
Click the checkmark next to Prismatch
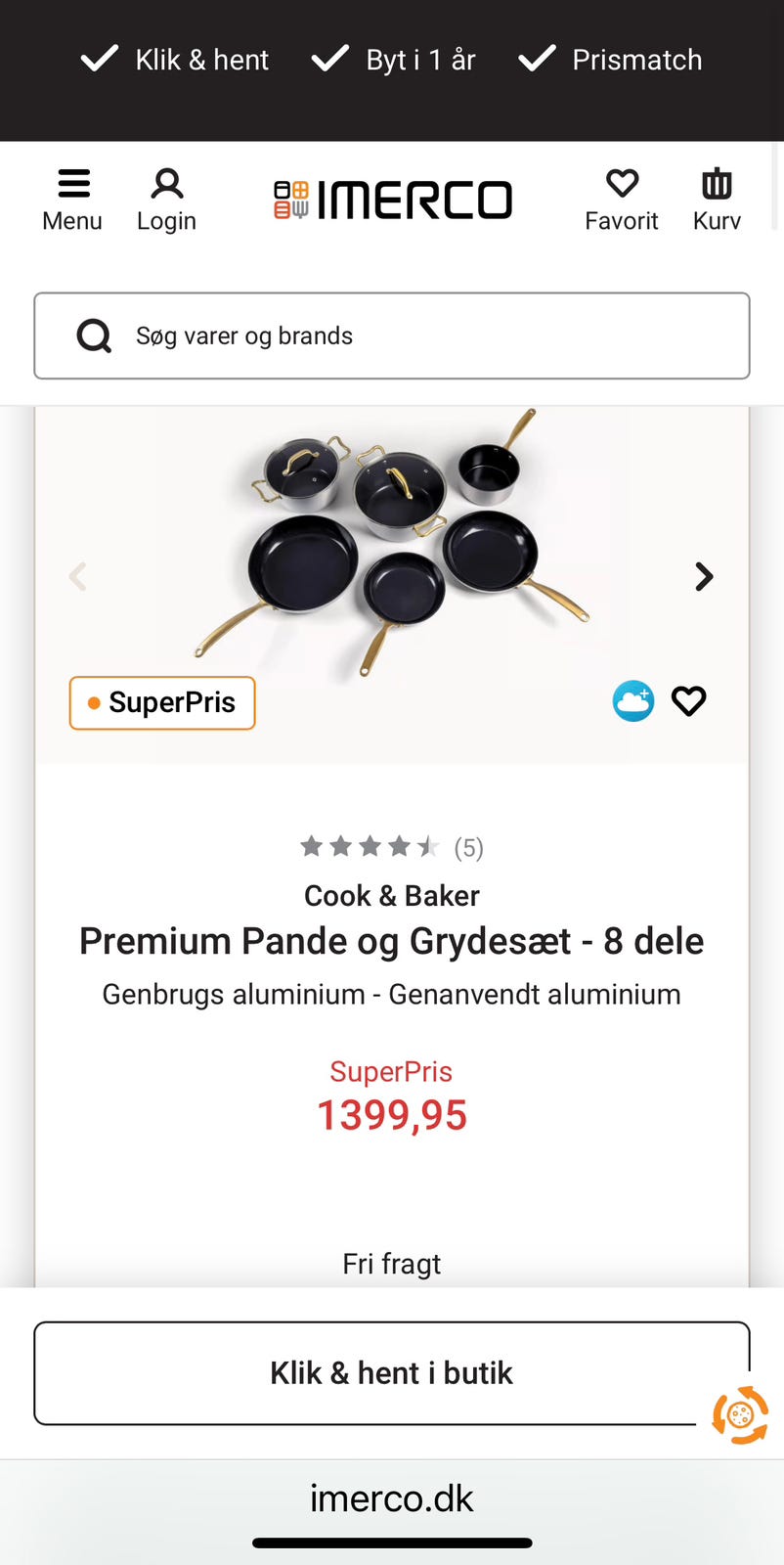(x=537, y=59)
